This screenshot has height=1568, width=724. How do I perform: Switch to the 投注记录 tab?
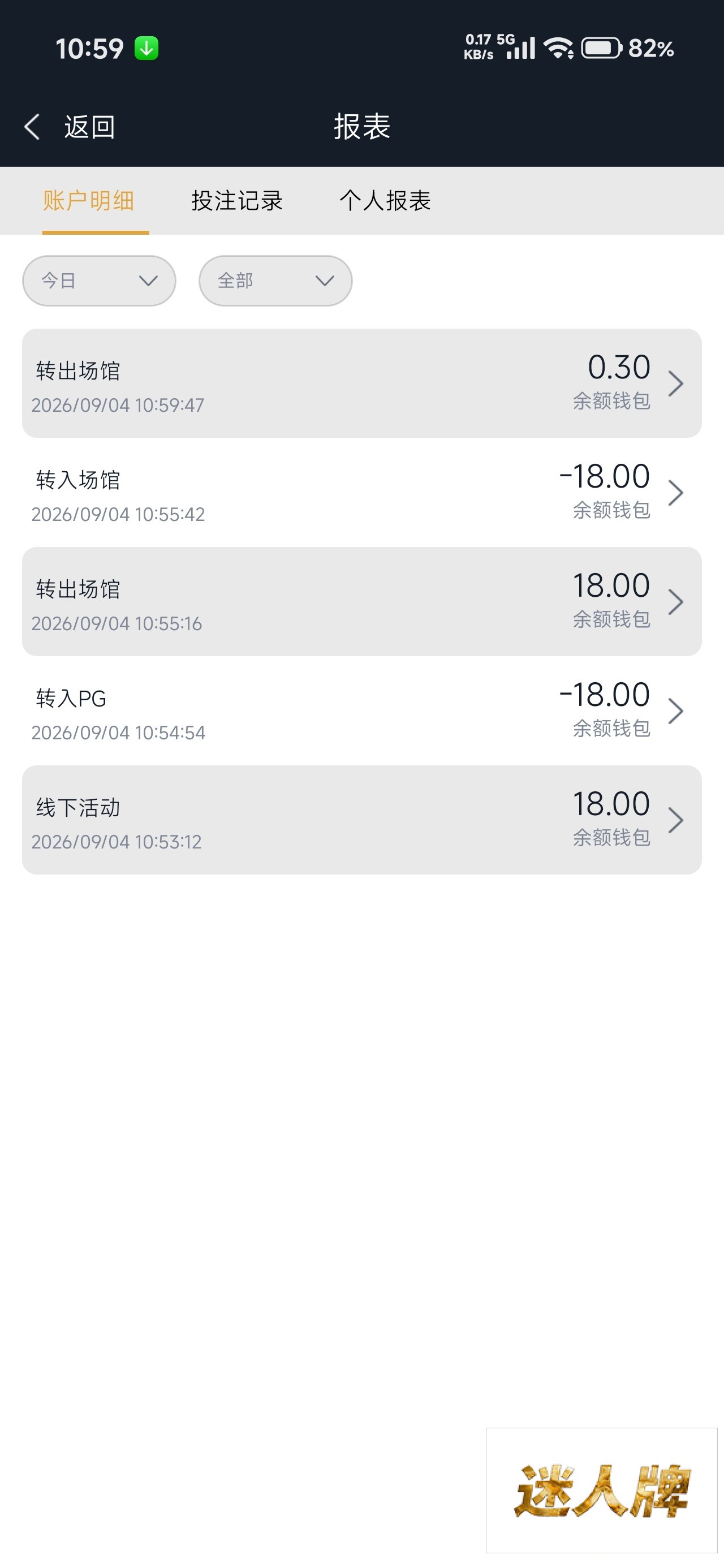click(x=237, y=200)
